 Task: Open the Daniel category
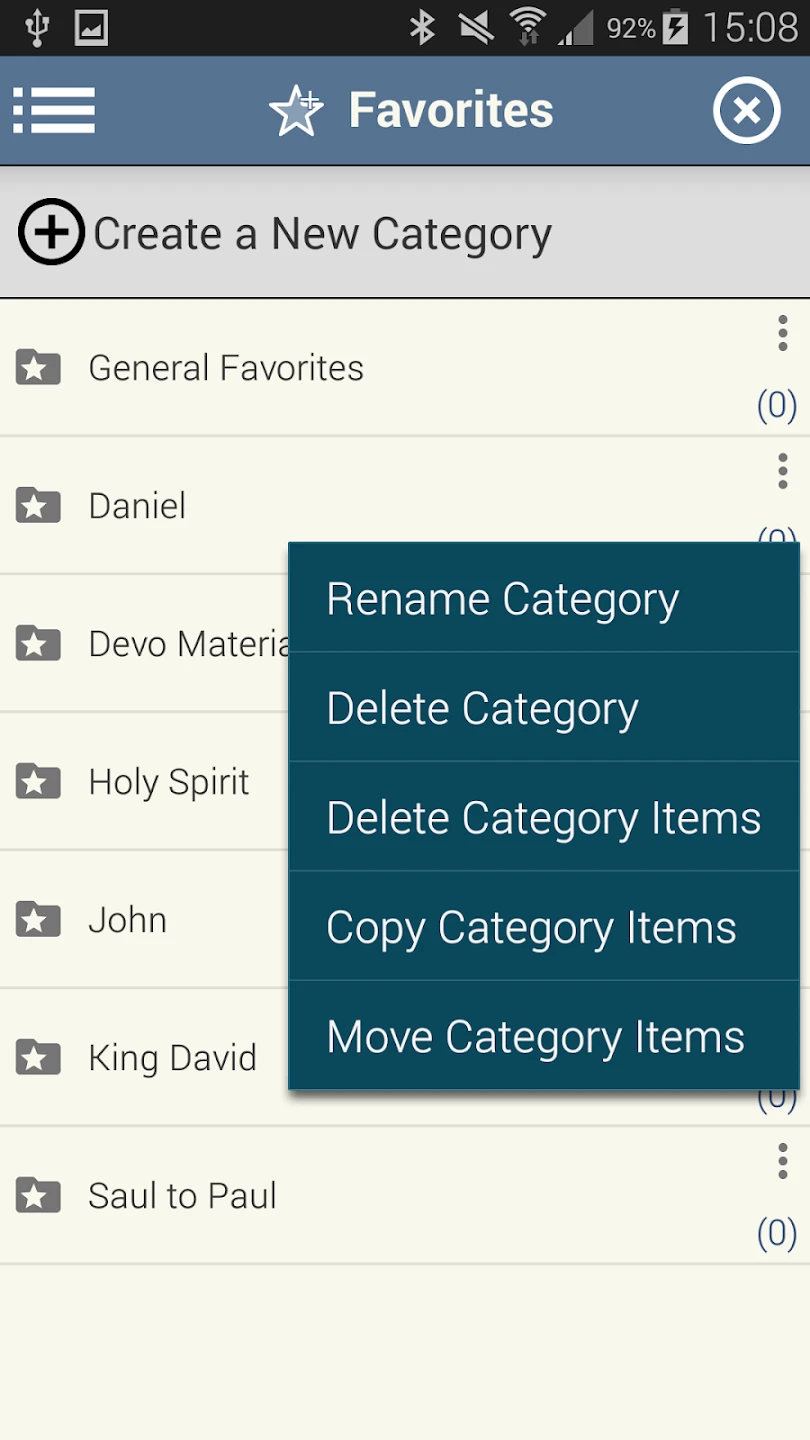(x=137, y=506)
